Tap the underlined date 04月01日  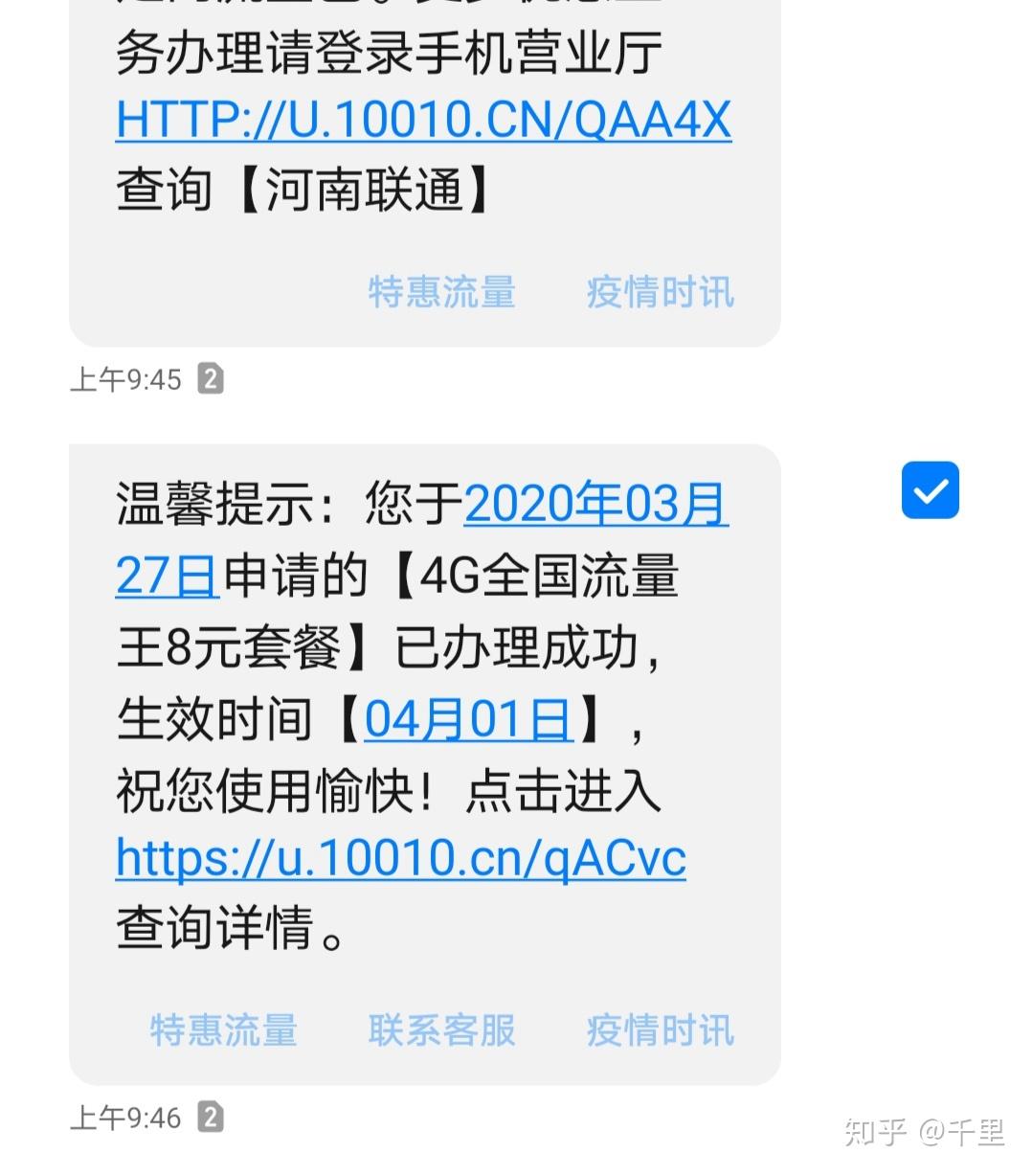pyautogui.click(x=468, y=718)
